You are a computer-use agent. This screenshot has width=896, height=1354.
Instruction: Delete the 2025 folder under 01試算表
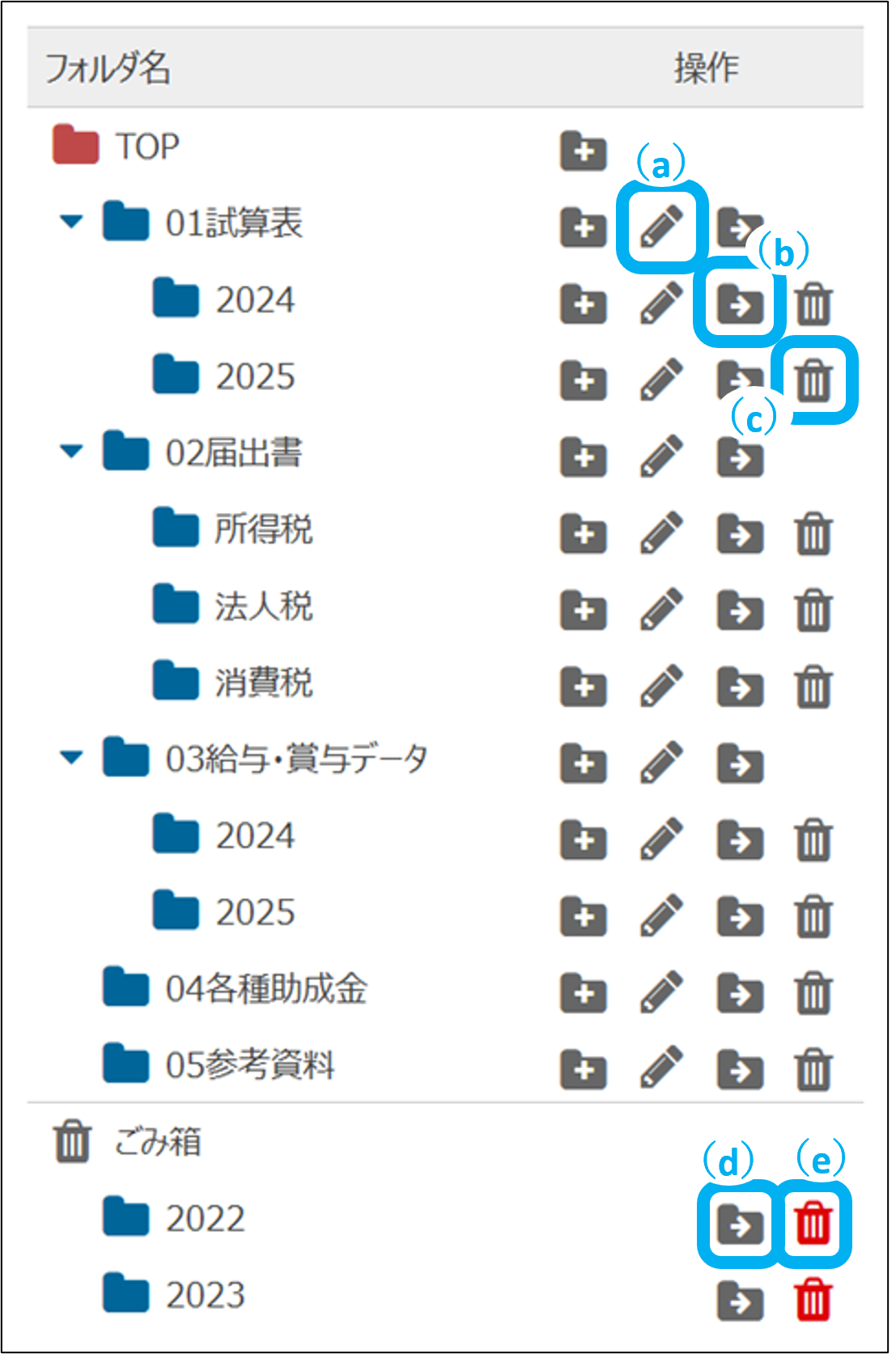click(x=813, y=380)
